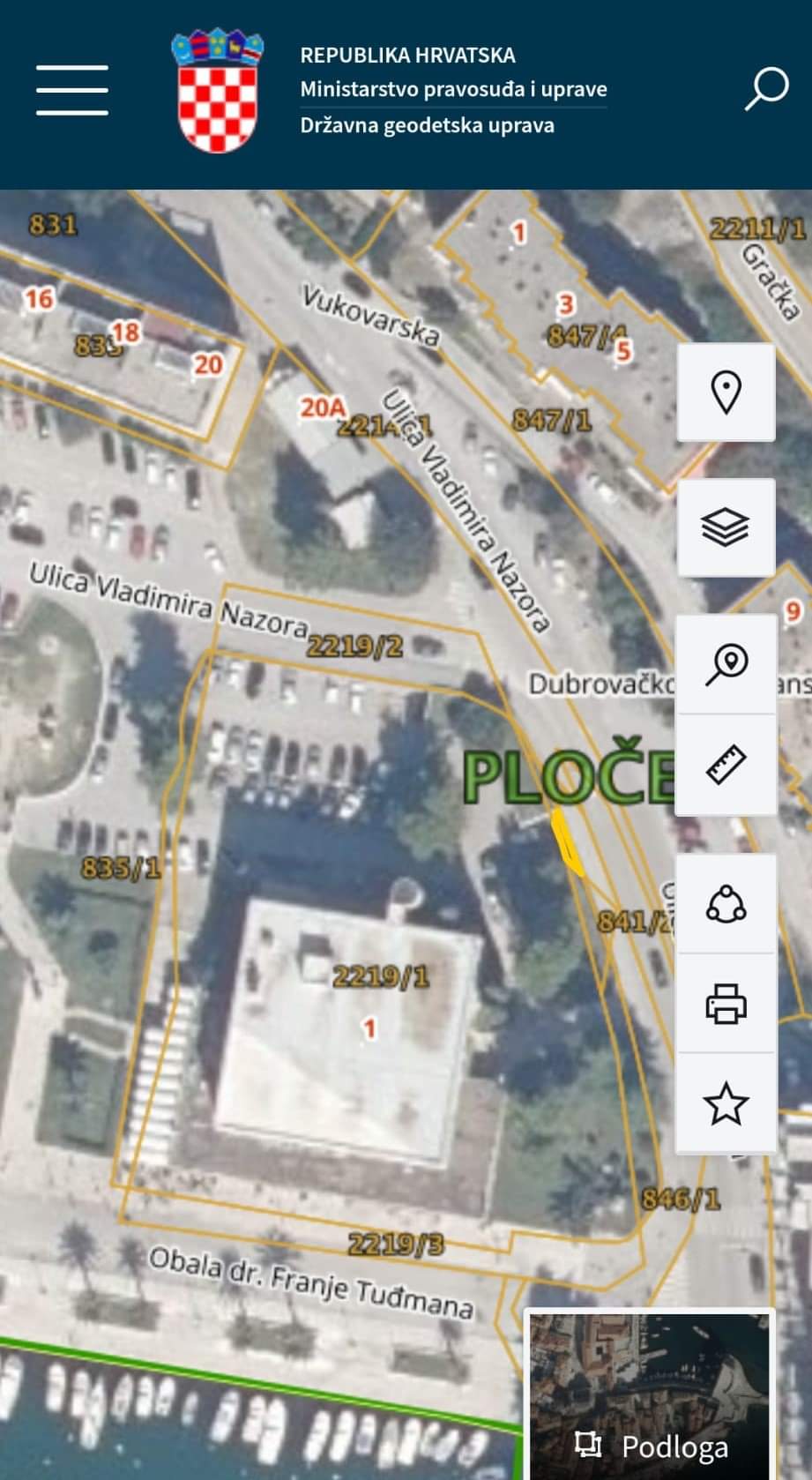Image resolution: width=812 pixels, height=1480 pixels.
Task: Tap the pin-search magnifier tool
Action: click(x=726, y=665)
